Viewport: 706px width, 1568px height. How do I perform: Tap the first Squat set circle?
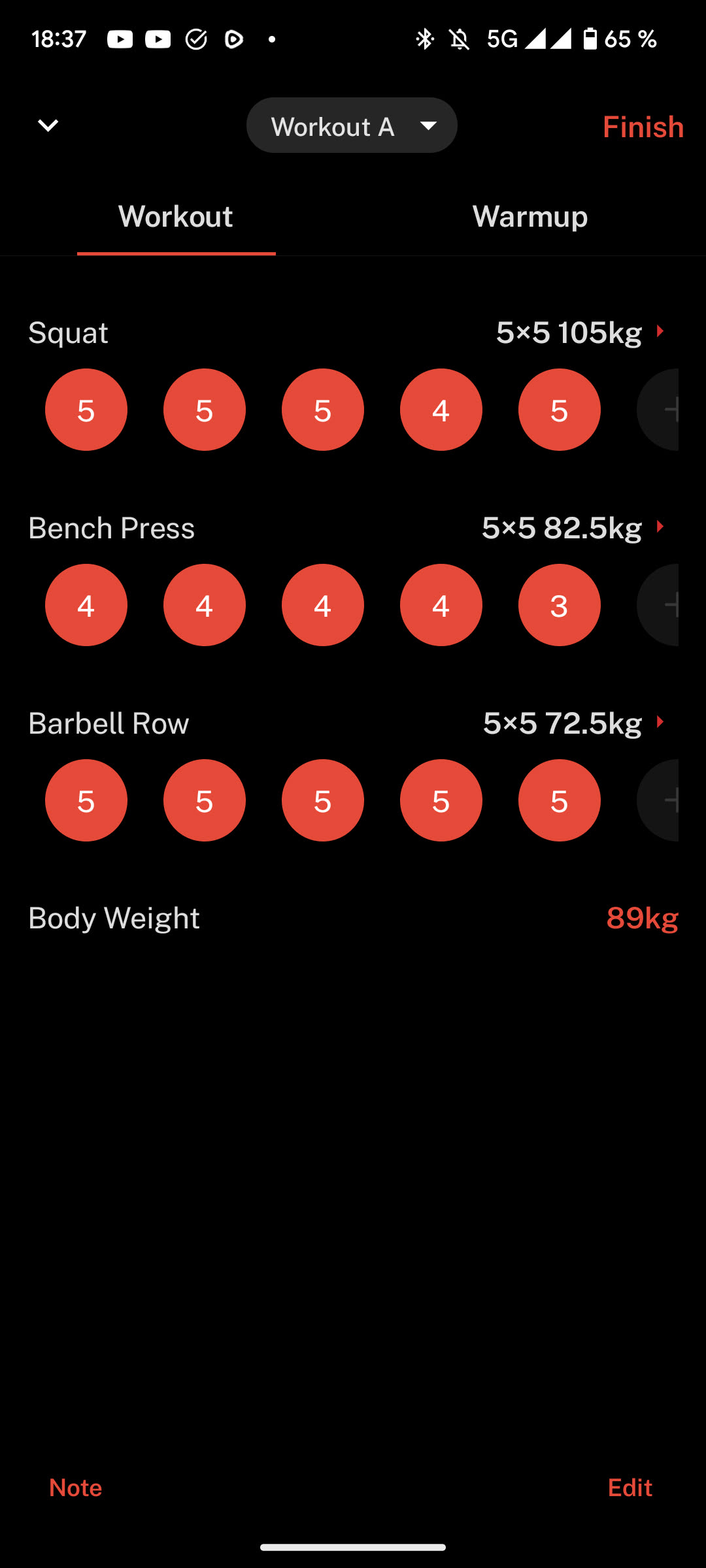(86, 410)
